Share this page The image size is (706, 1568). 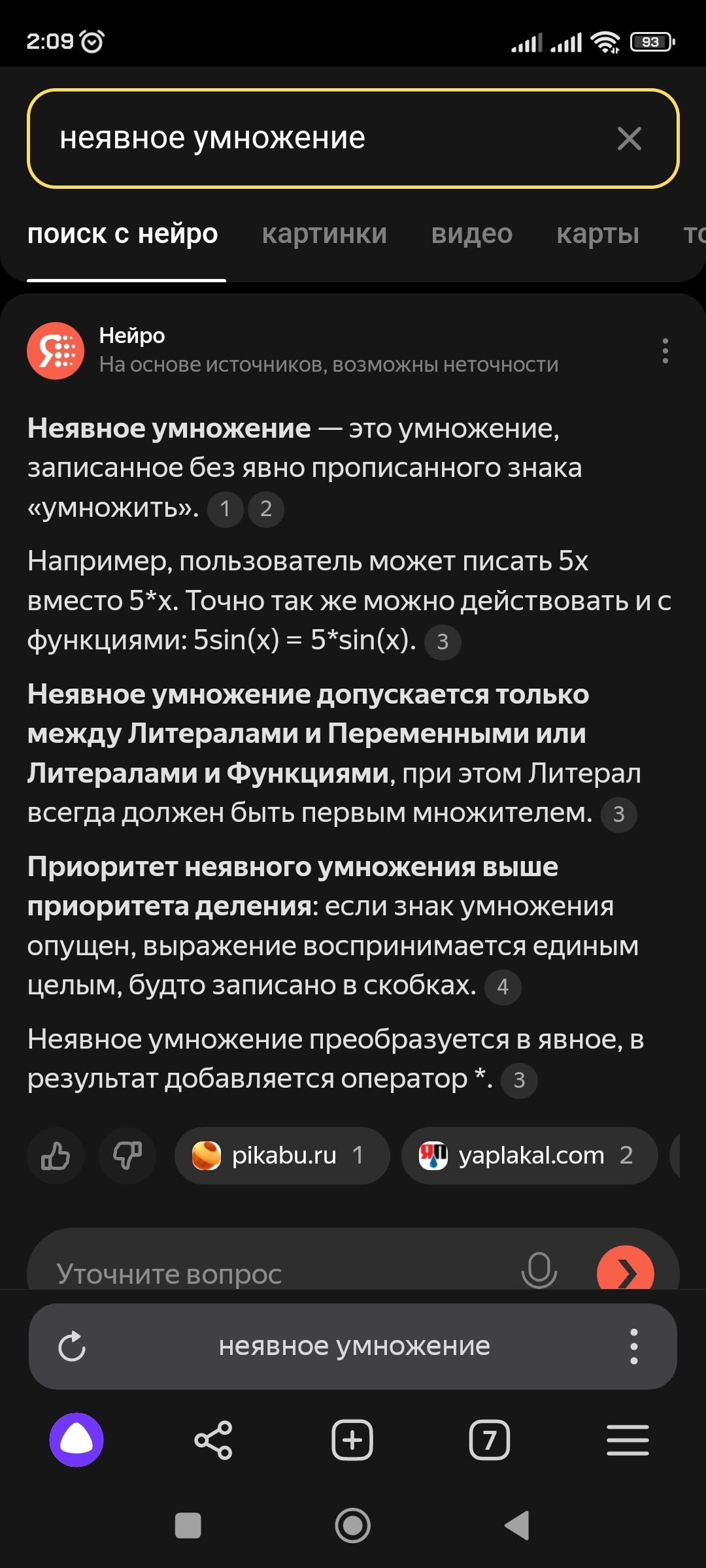(x=213, y=1440)
